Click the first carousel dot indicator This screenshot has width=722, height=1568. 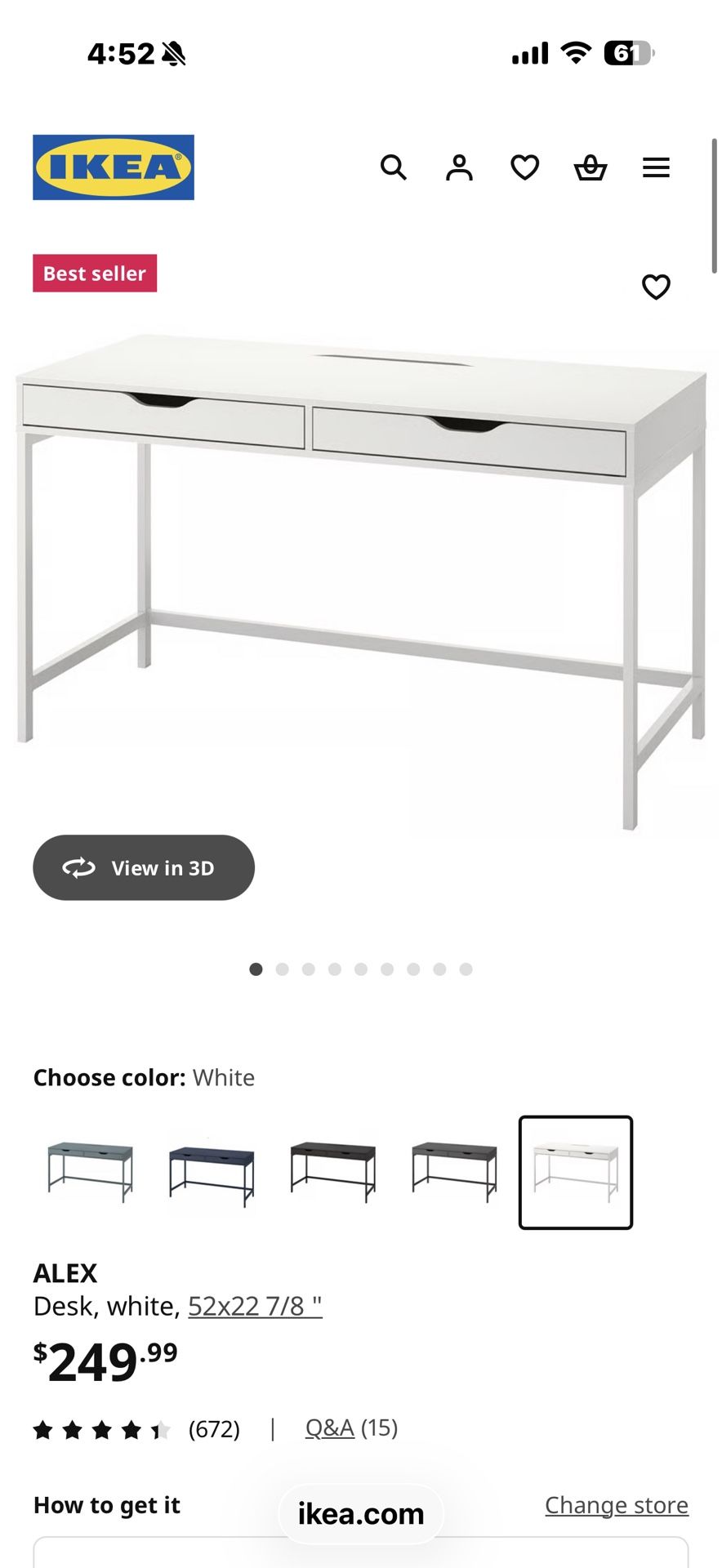(x=256, y=969)
